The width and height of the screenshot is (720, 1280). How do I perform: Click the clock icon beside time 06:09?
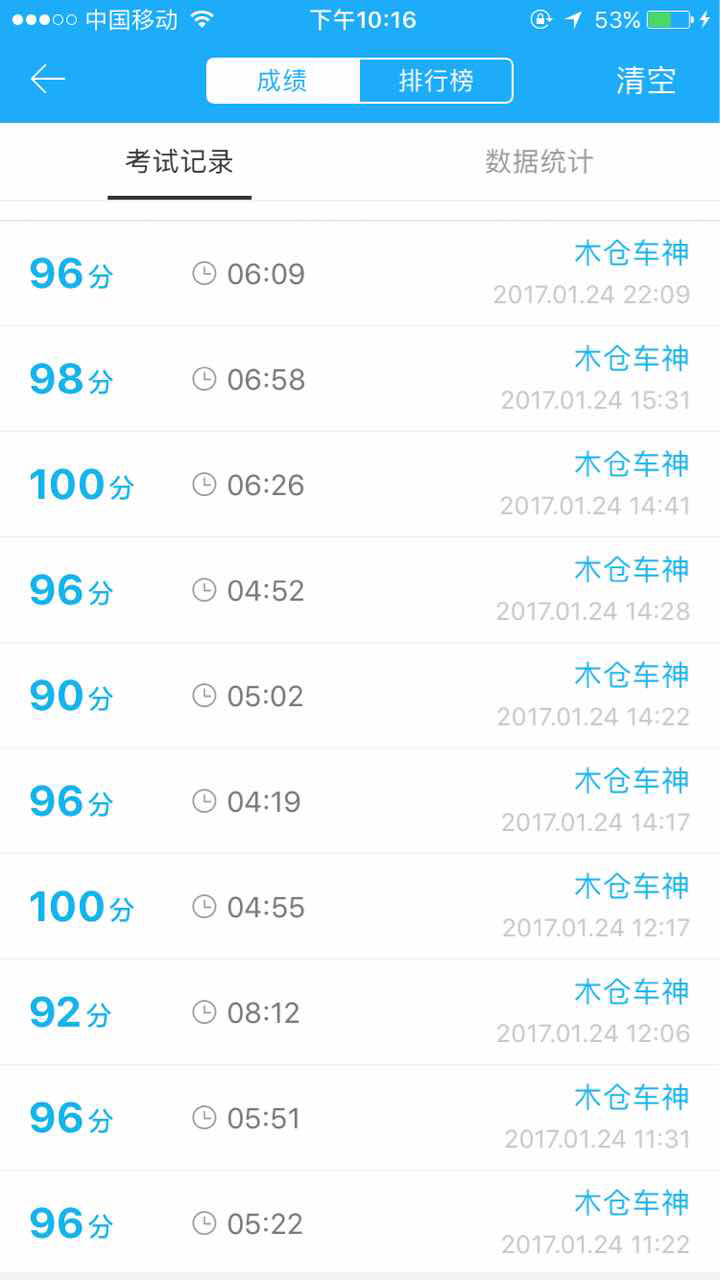(205, 272)
